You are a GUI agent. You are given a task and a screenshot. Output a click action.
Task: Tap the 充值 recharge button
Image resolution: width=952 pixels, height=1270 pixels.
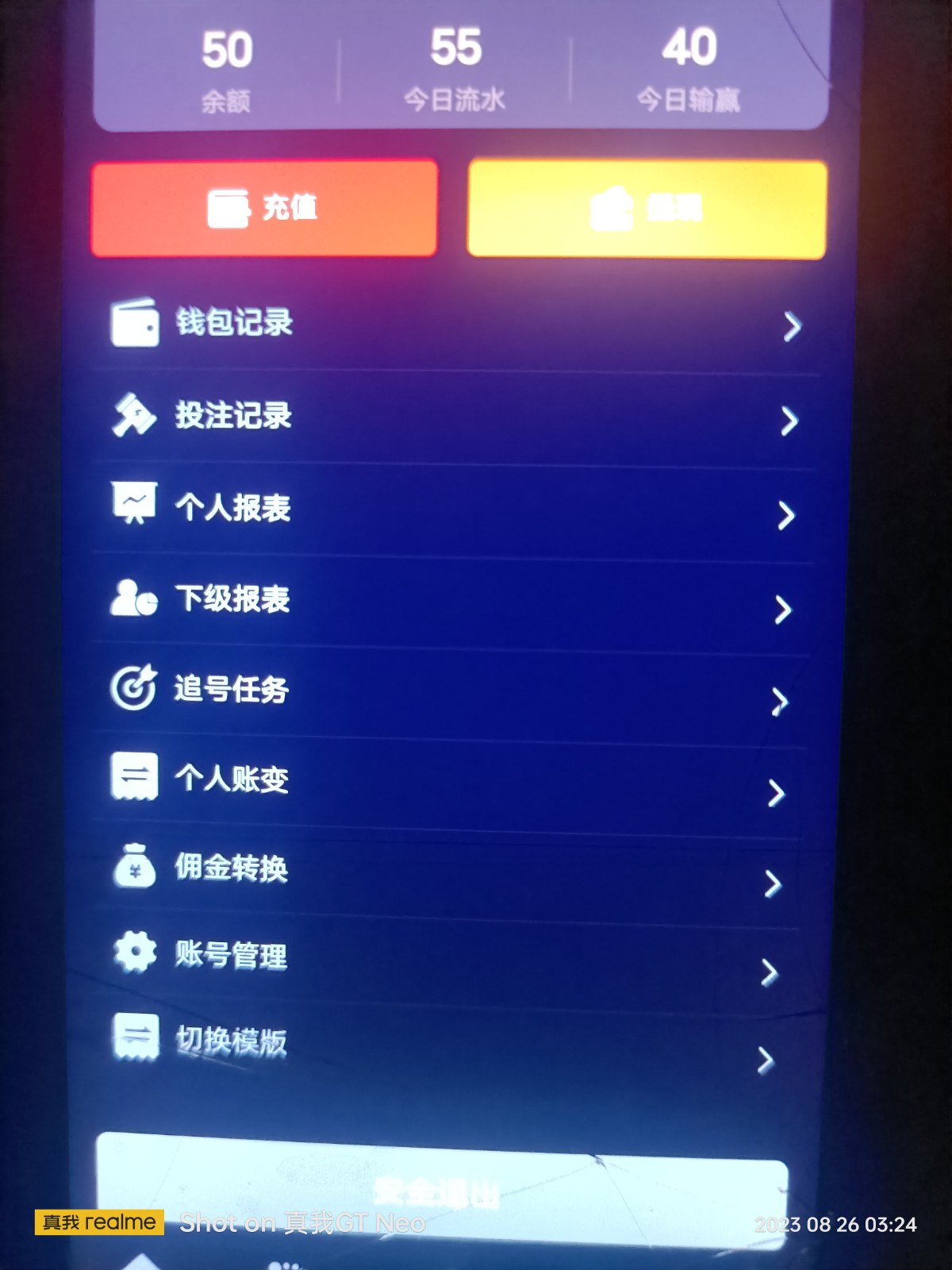pyautogui.click(x=264, y=209)
